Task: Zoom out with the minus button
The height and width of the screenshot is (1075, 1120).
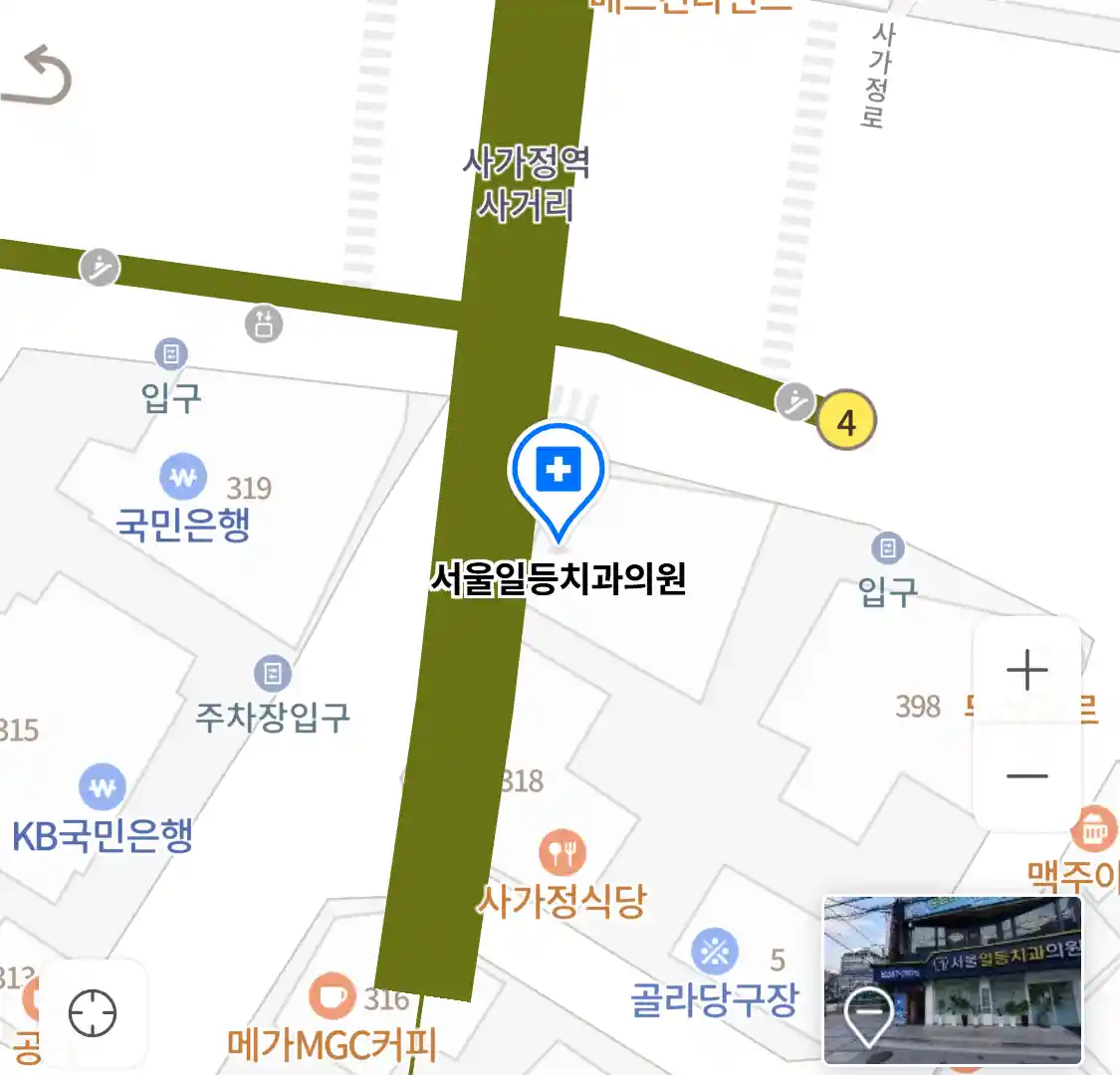Action: click(x=1026, y=775)
